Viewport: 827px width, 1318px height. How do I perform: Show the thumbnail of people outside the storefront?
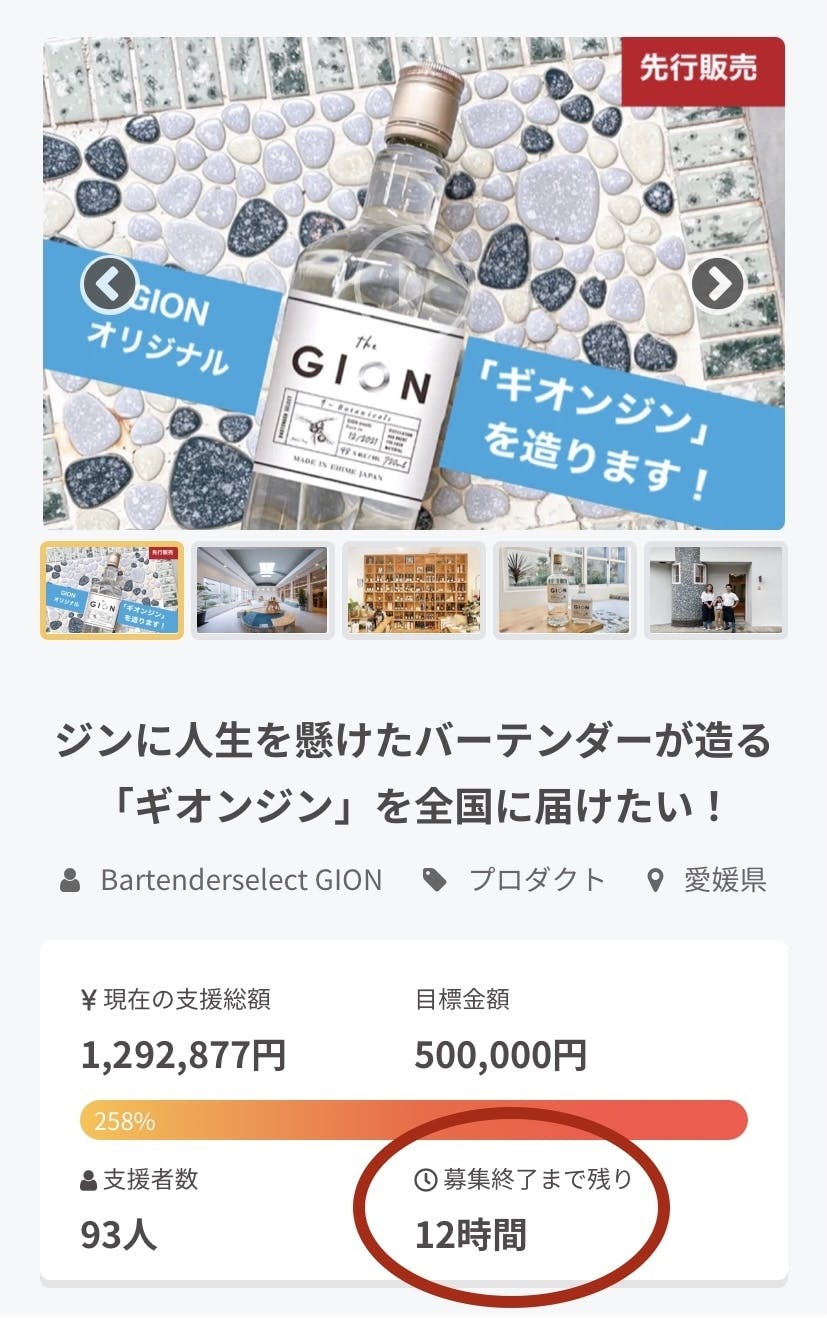point(715,590)
